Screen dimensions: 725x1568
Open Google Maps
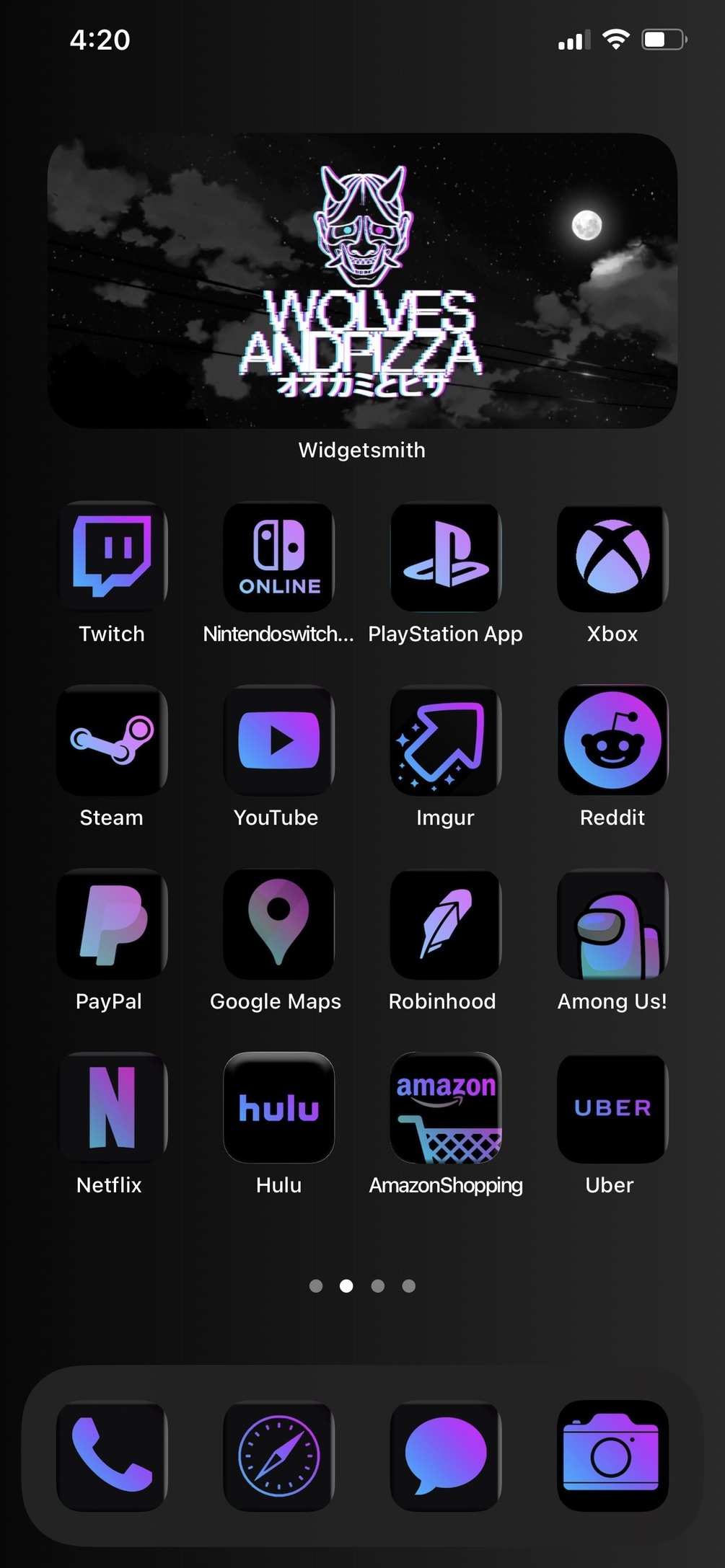coord(278,924)
